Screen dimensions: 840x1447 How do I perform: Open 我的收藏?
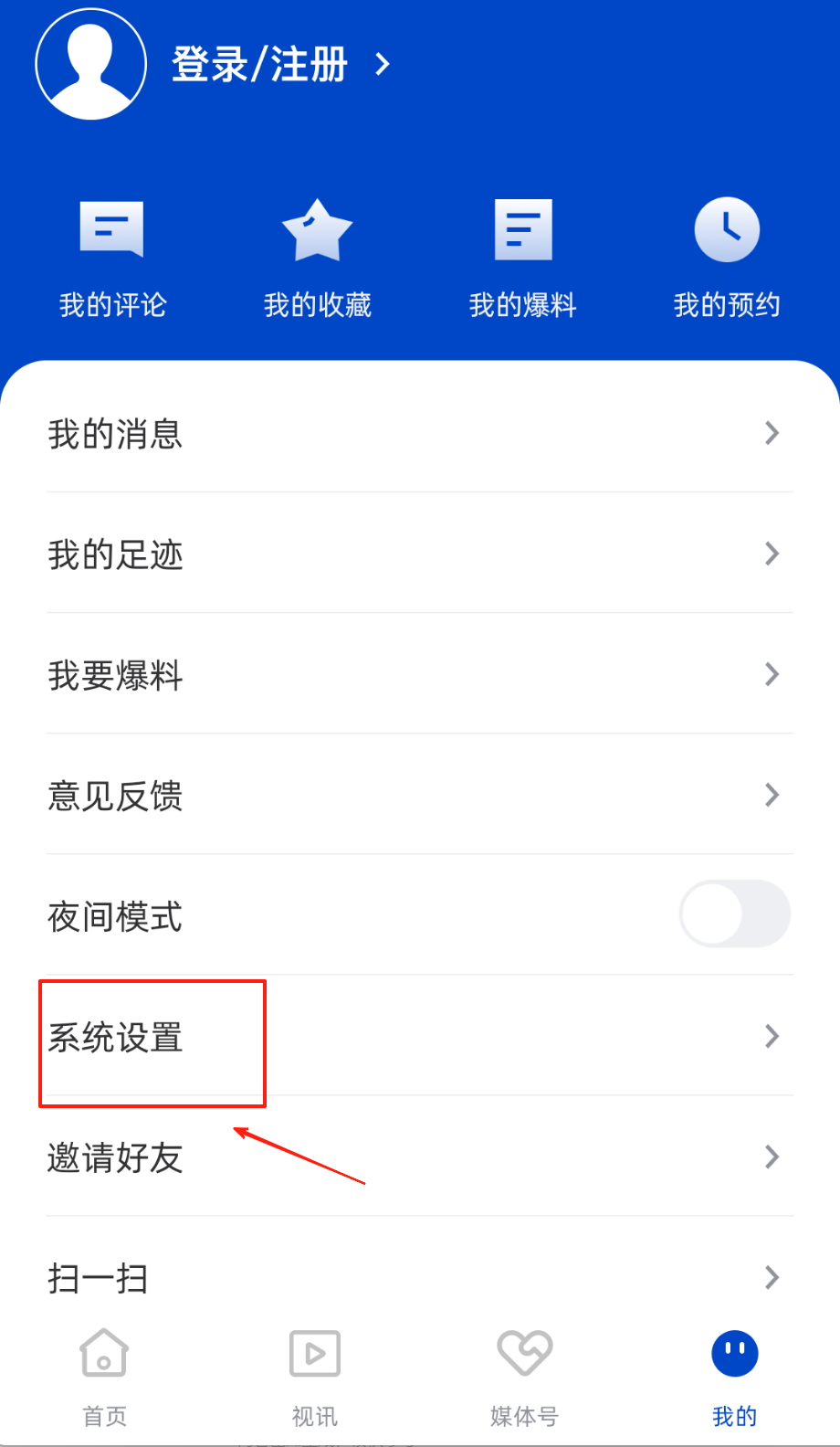point(317,258)
